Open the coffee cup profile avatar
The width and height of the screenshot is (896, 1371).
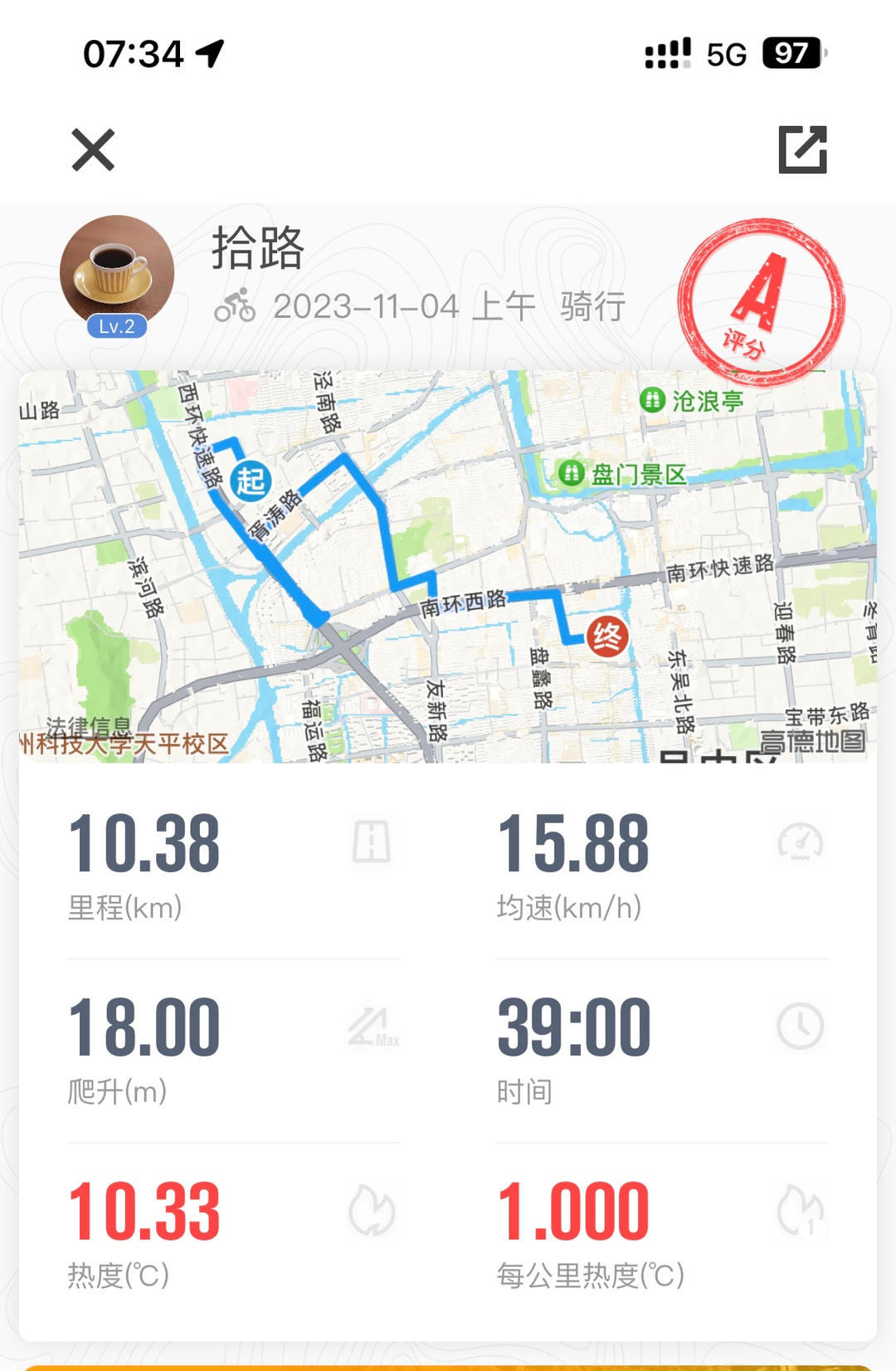[x=117, y=272]
